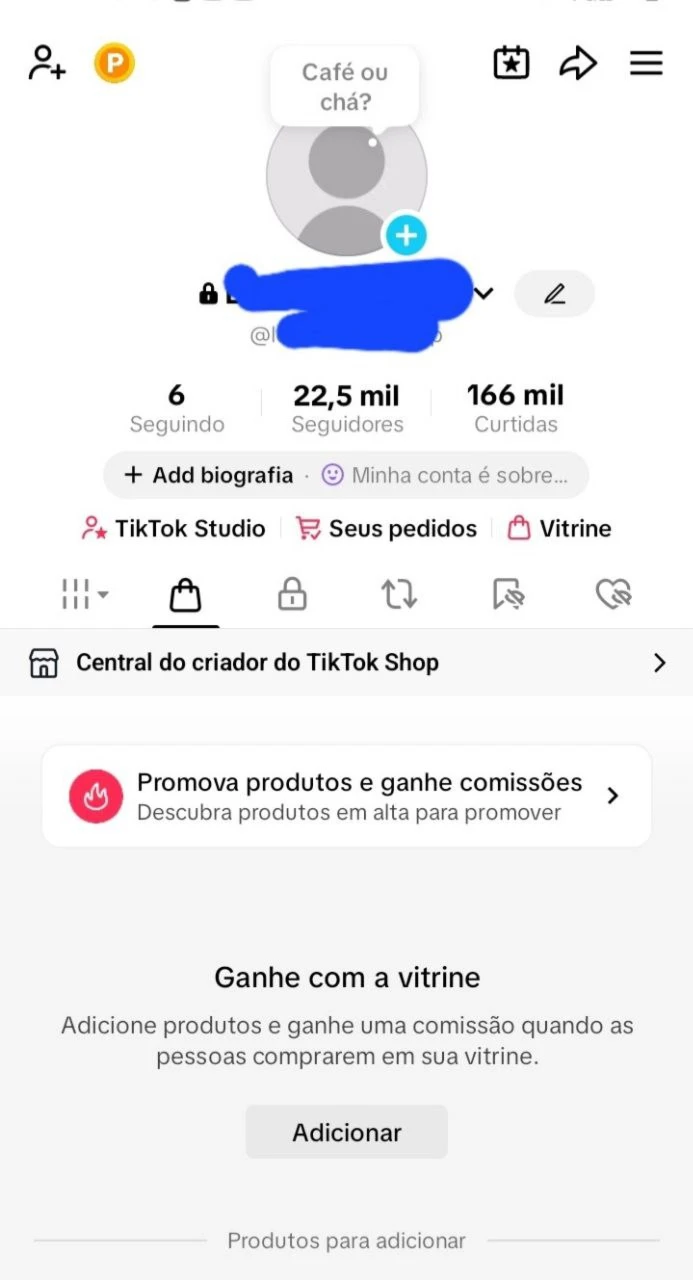Expand the account switcher chevron
Screen dimensions: 693x1280
[x=484, y=294]
